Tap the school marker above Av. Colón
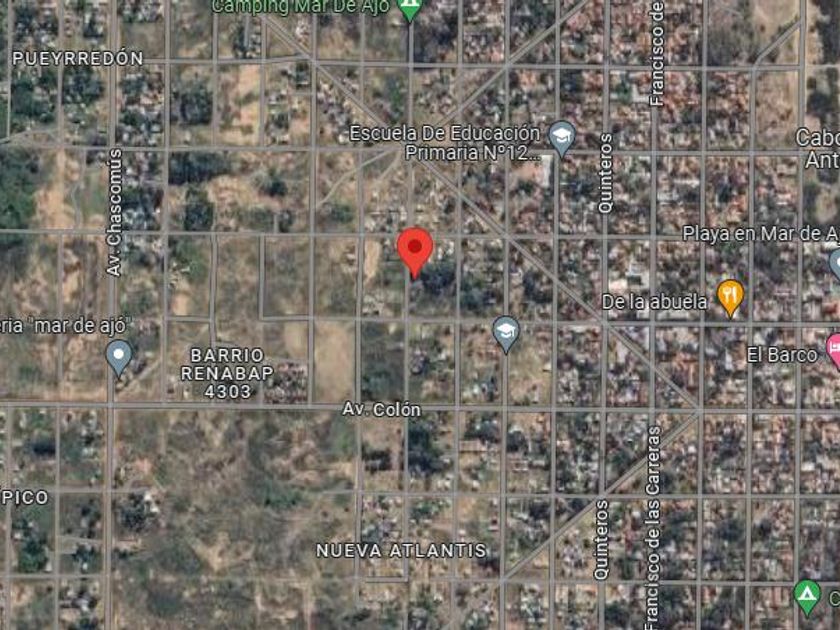Viewport: 840px width, 630px height. (506, 332)
